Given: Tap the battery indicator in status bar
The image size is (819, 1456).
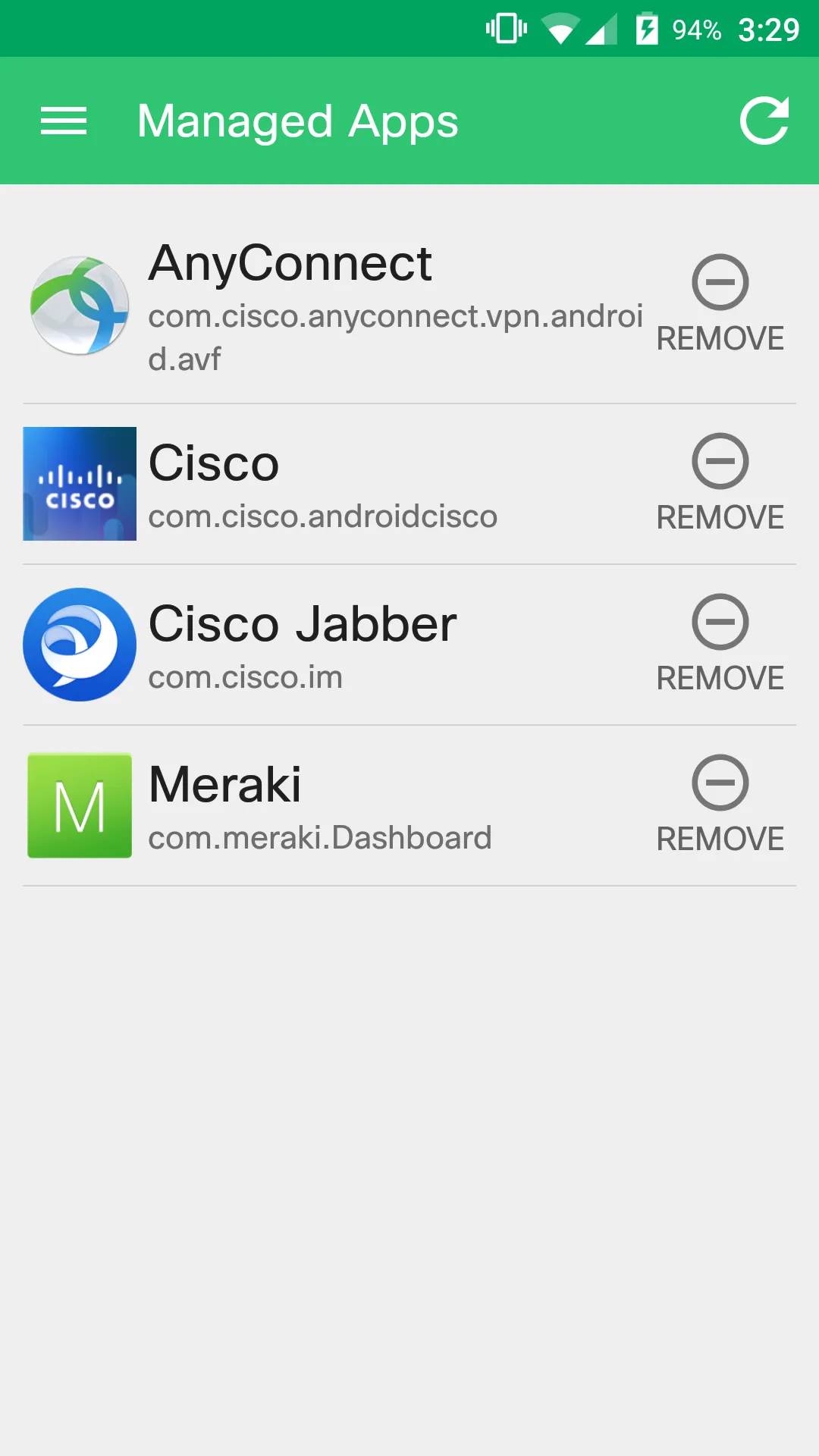Looking at the screenshot, I should coord(648,30).
